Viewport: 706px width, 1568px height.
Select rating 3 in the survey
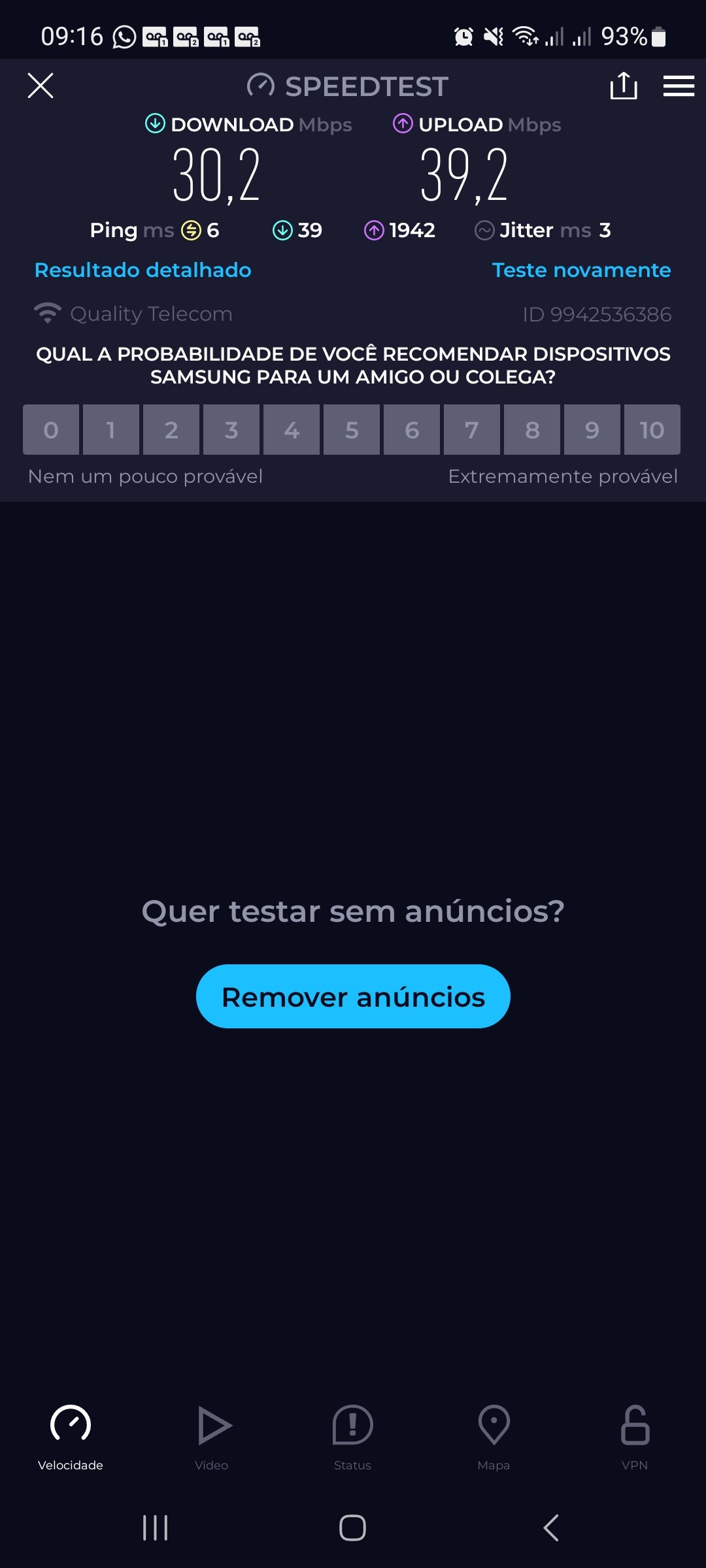[x=231, y=430]
